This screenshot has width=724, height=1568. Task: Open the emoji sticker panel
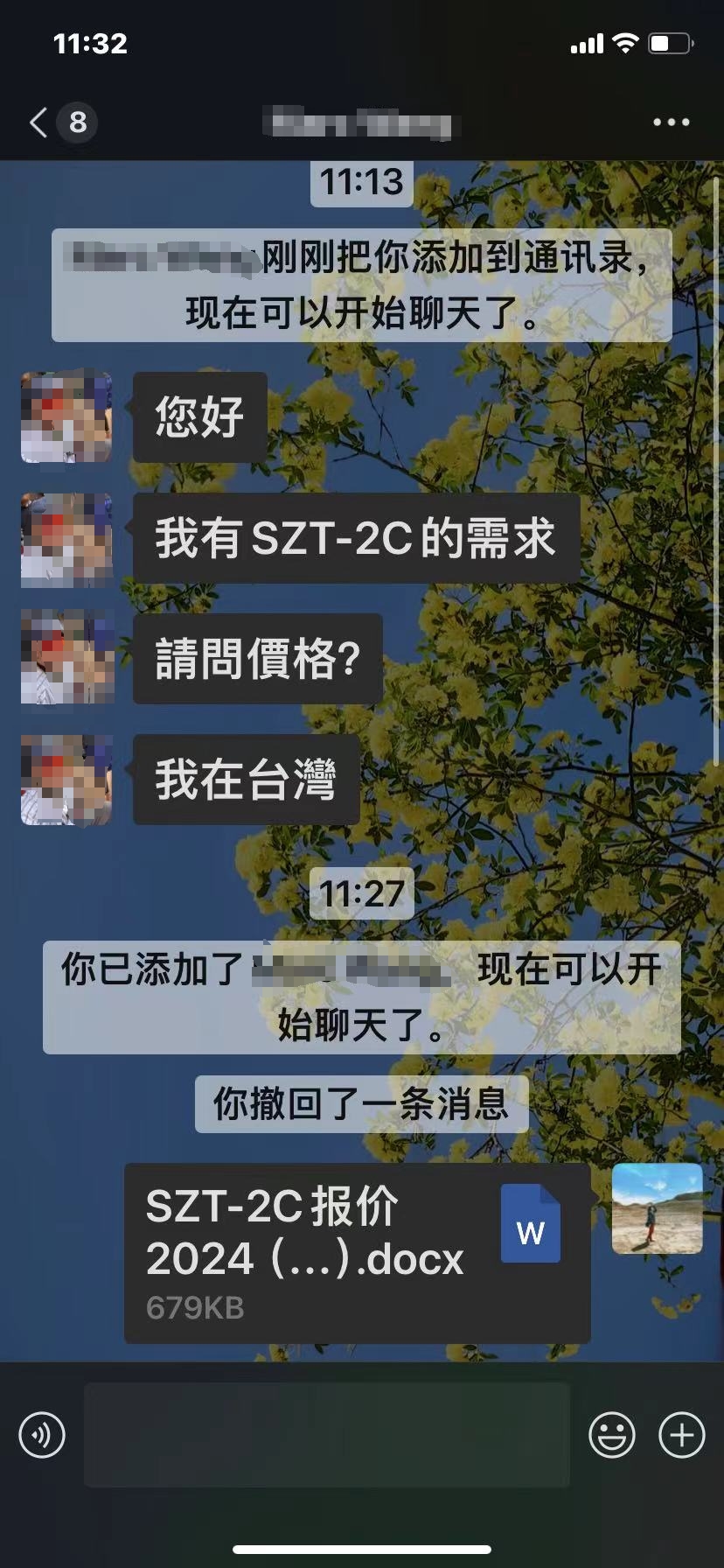[611, 1435]
